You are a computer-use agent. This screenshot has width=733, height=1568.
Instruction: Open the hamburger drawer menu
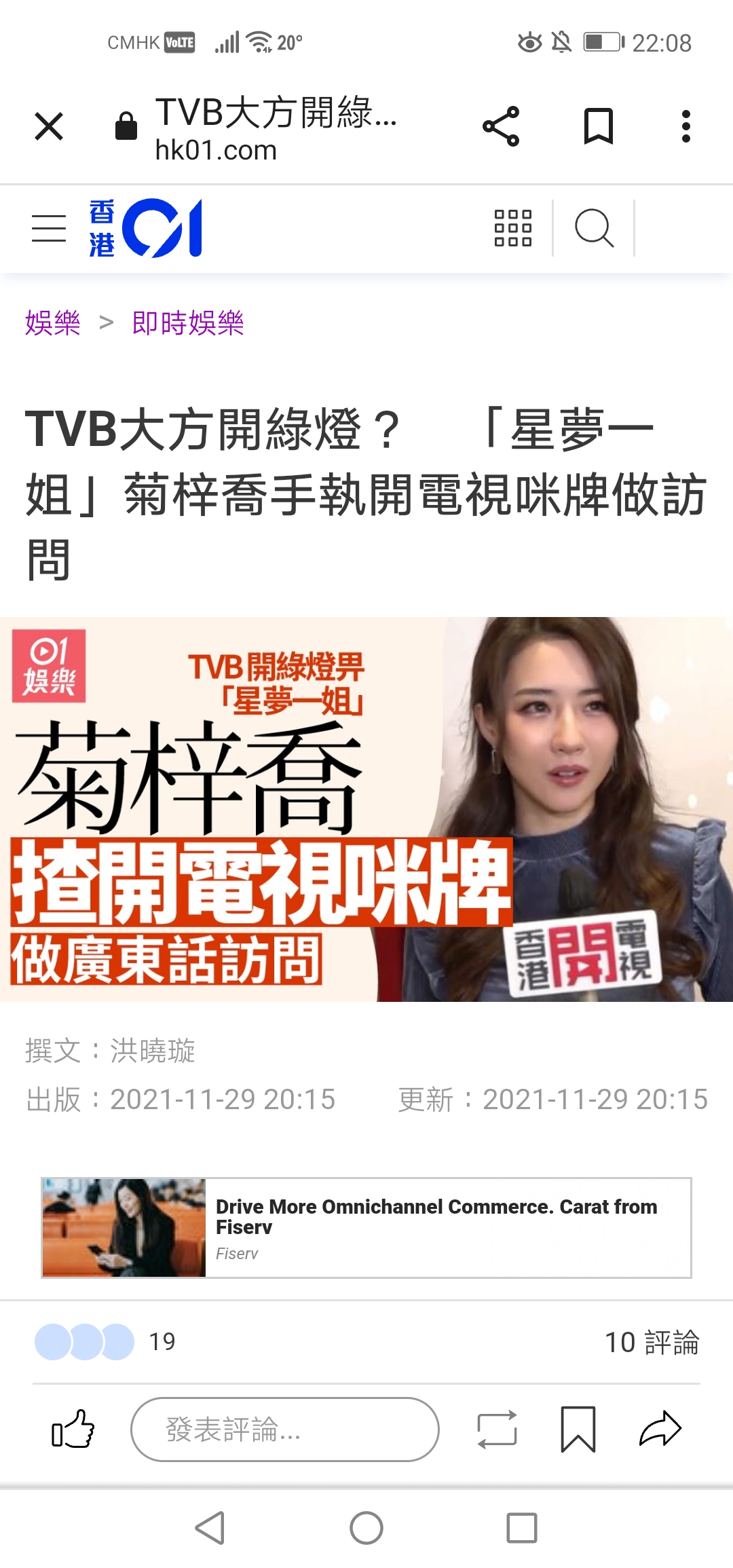[x=49, y=228]
